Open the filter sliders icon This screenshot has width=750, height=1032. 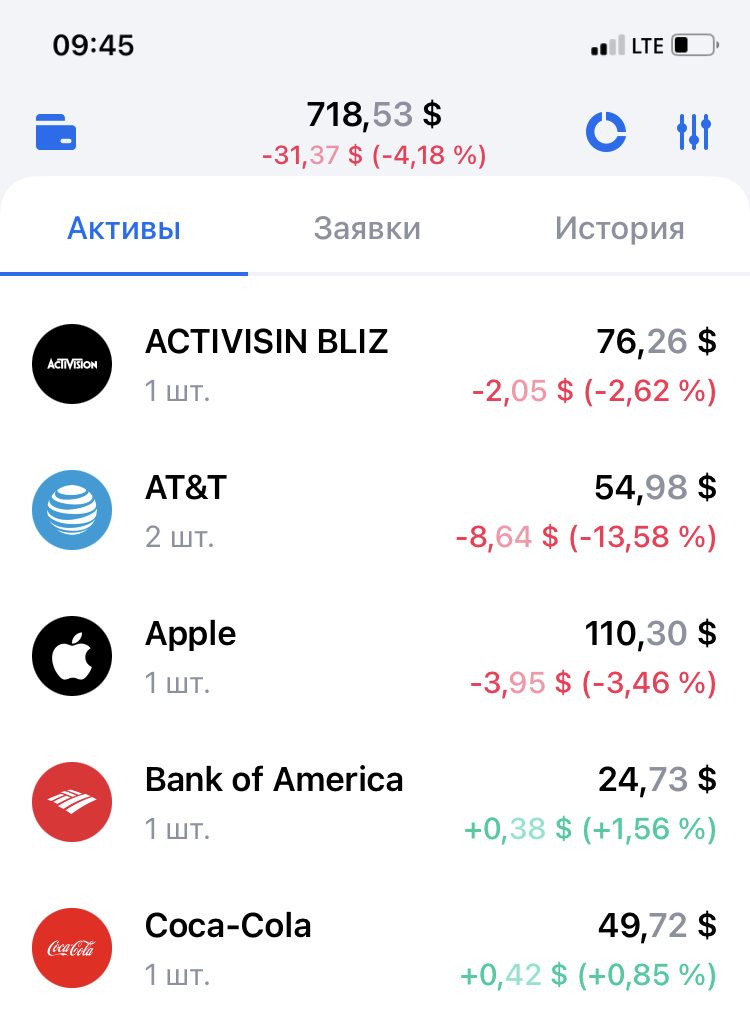pyautogui.click(x=694, y=131)
